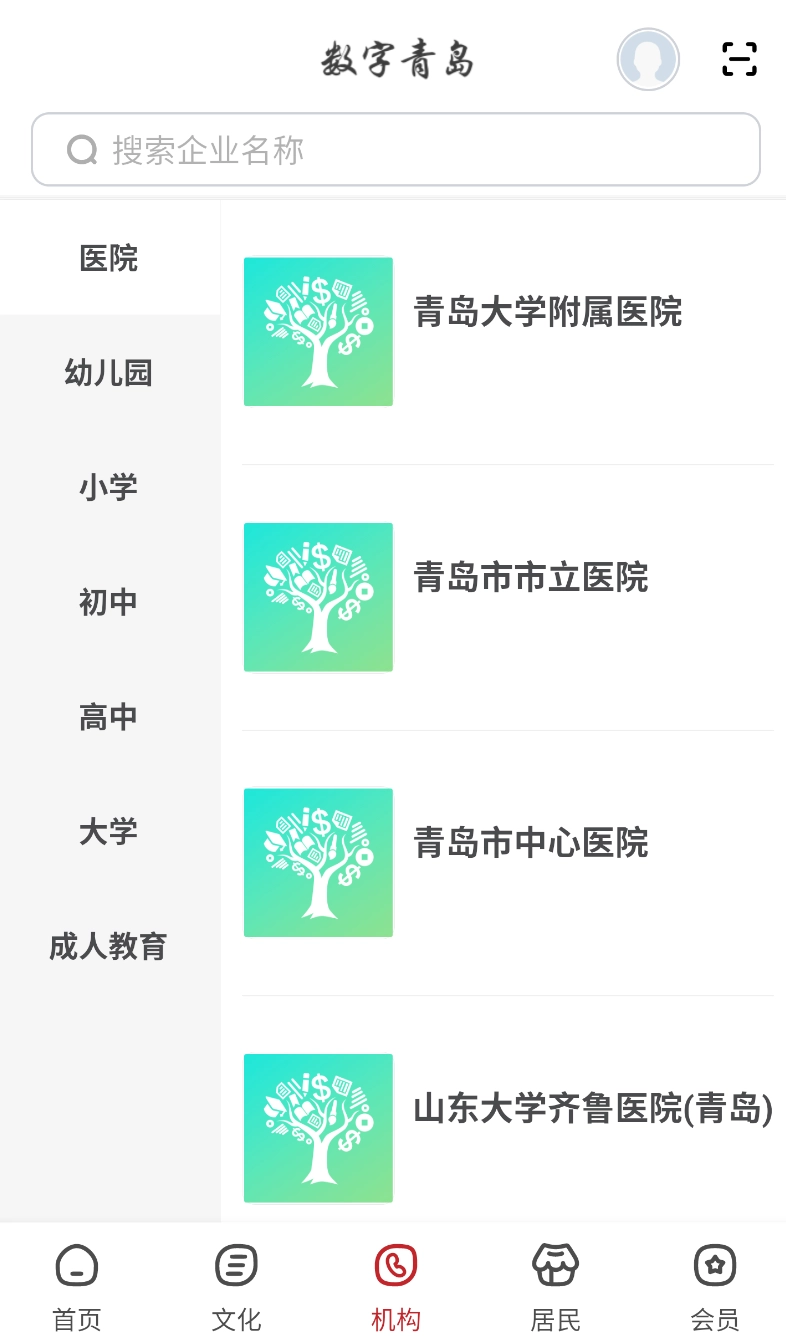Open the QR code scanner icon
This screenshot has height=1341, width=786.
click(x=739, y=59)
